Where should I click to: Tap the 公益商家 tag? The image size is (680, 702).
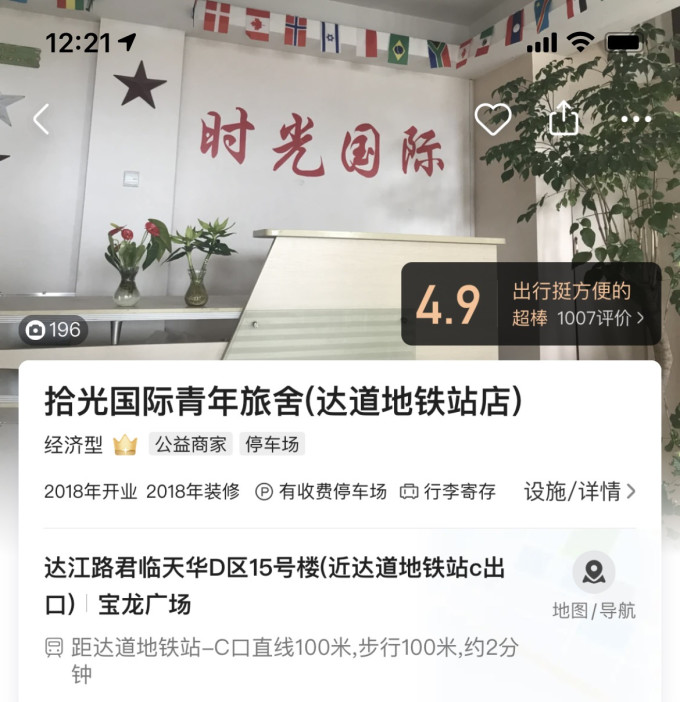(190, 445)
